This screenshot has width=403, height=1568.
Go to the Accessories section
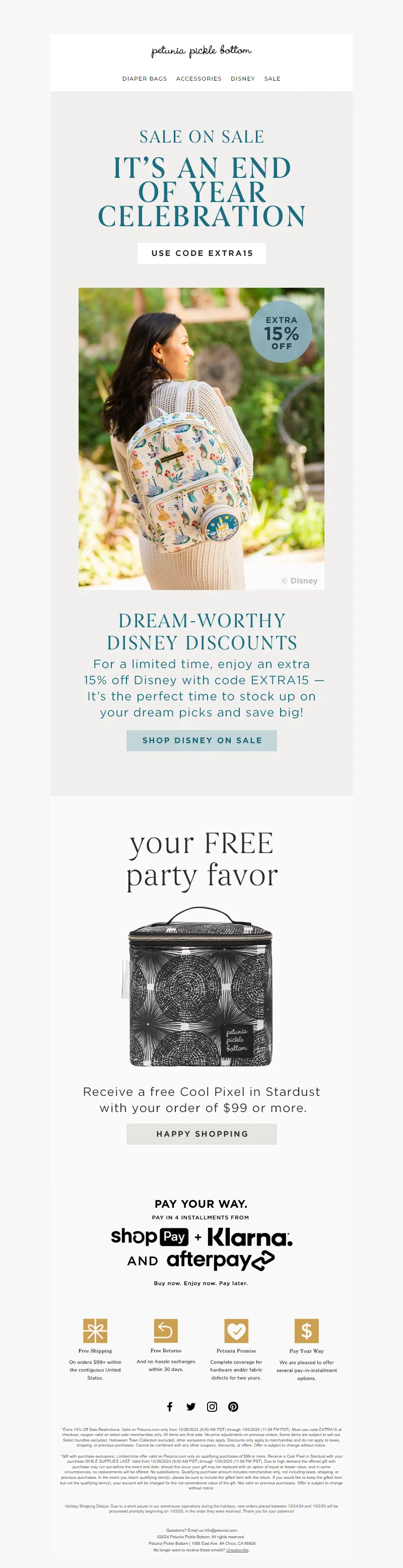tap(198, 79)
